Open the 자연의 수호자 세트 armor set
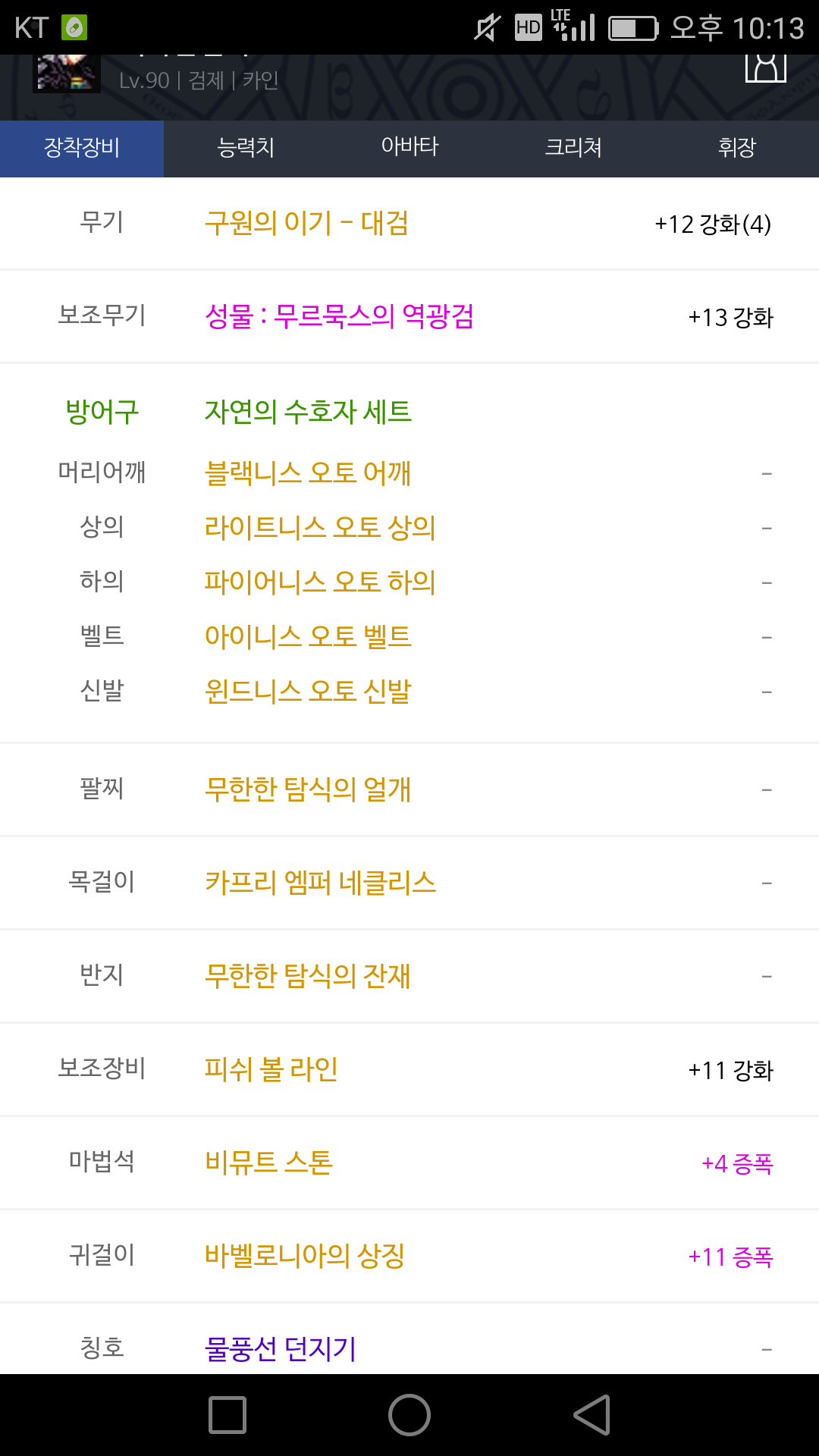819x1456 pixels. coord(308,412)
